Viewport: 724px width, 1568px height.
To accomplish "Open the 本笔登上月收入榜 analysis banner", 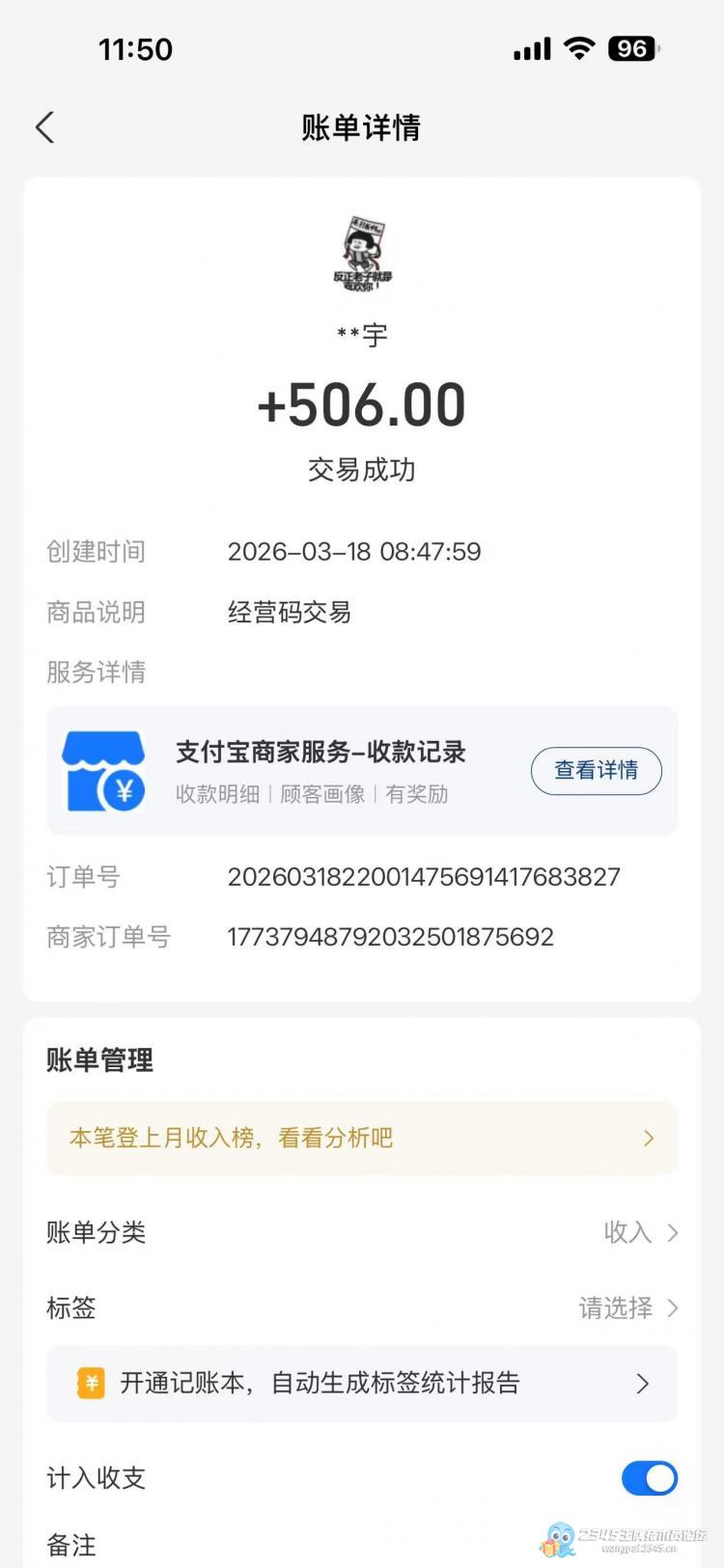I will pos(361,1138).
